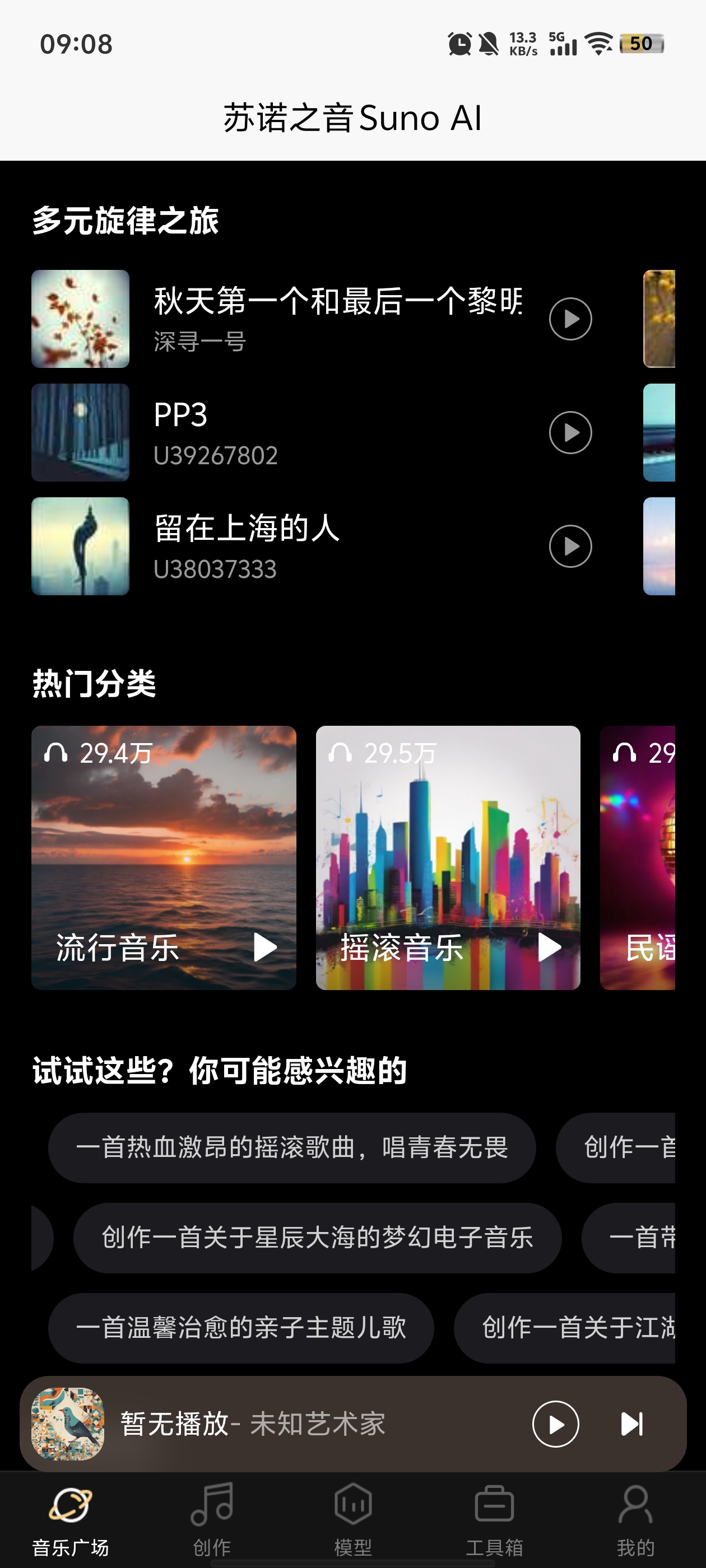Screen dimensions: 706x1568
Task: Pick the 温馨治愈的亲子主题儿歌 suggestion
Action: click(x=240, y=1328)
